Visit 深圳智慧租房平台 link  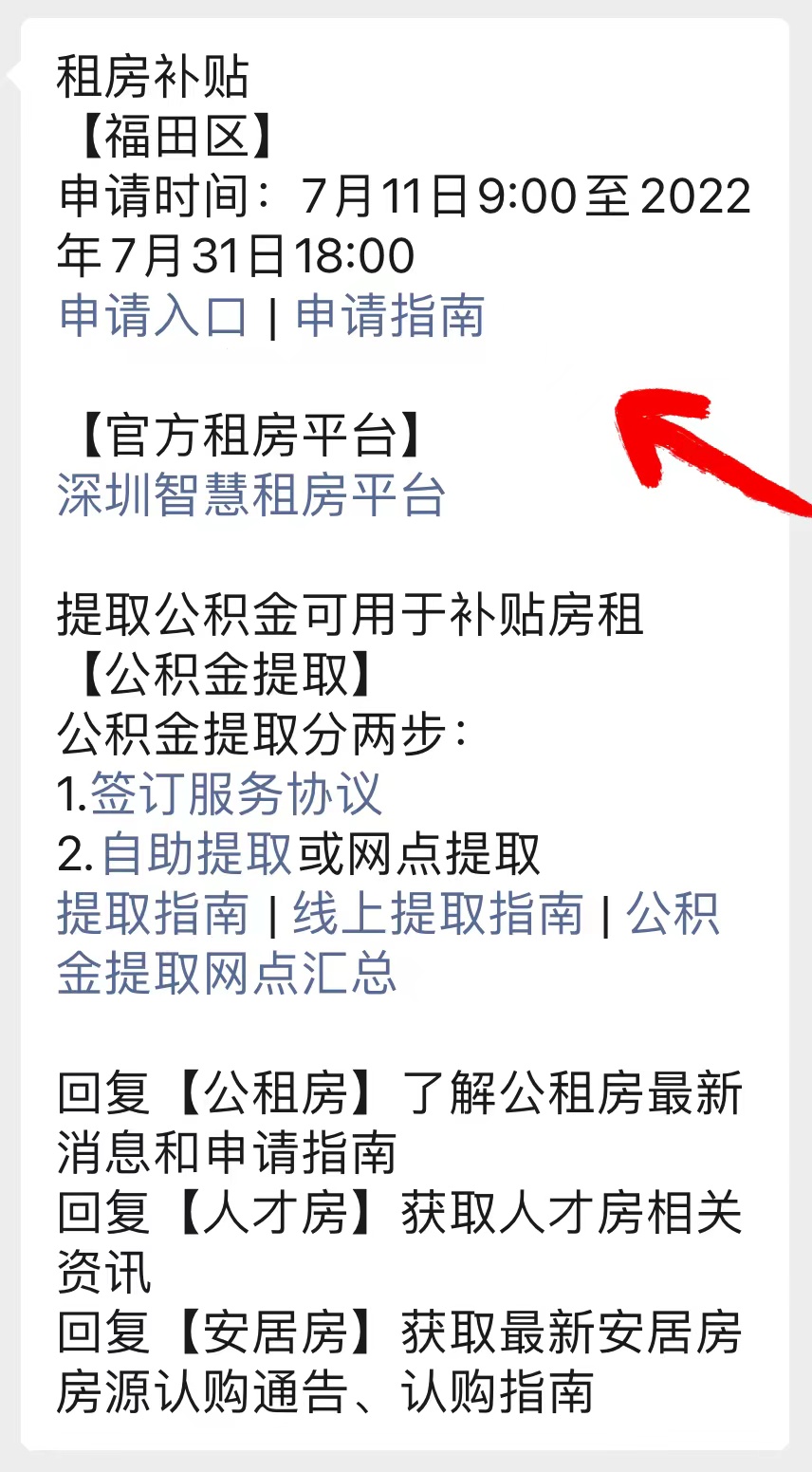point(250,495)
